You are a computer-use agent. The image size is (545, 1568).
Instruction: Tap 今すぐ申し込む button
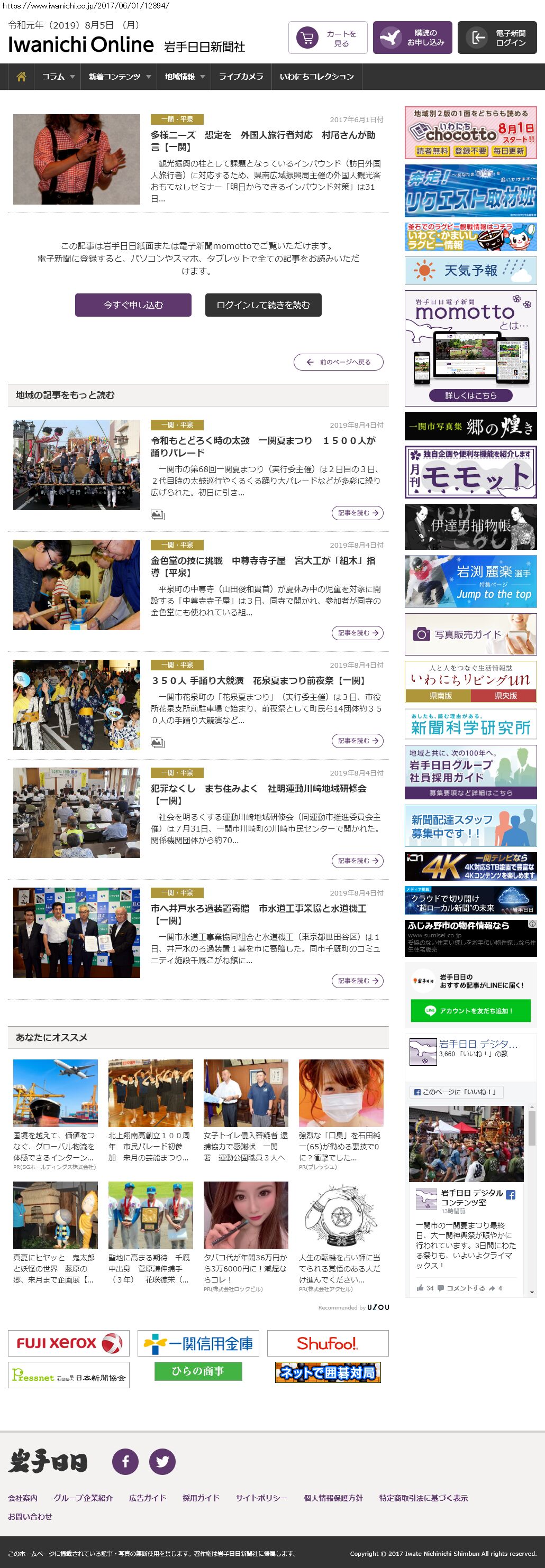[x=133, y=305]
